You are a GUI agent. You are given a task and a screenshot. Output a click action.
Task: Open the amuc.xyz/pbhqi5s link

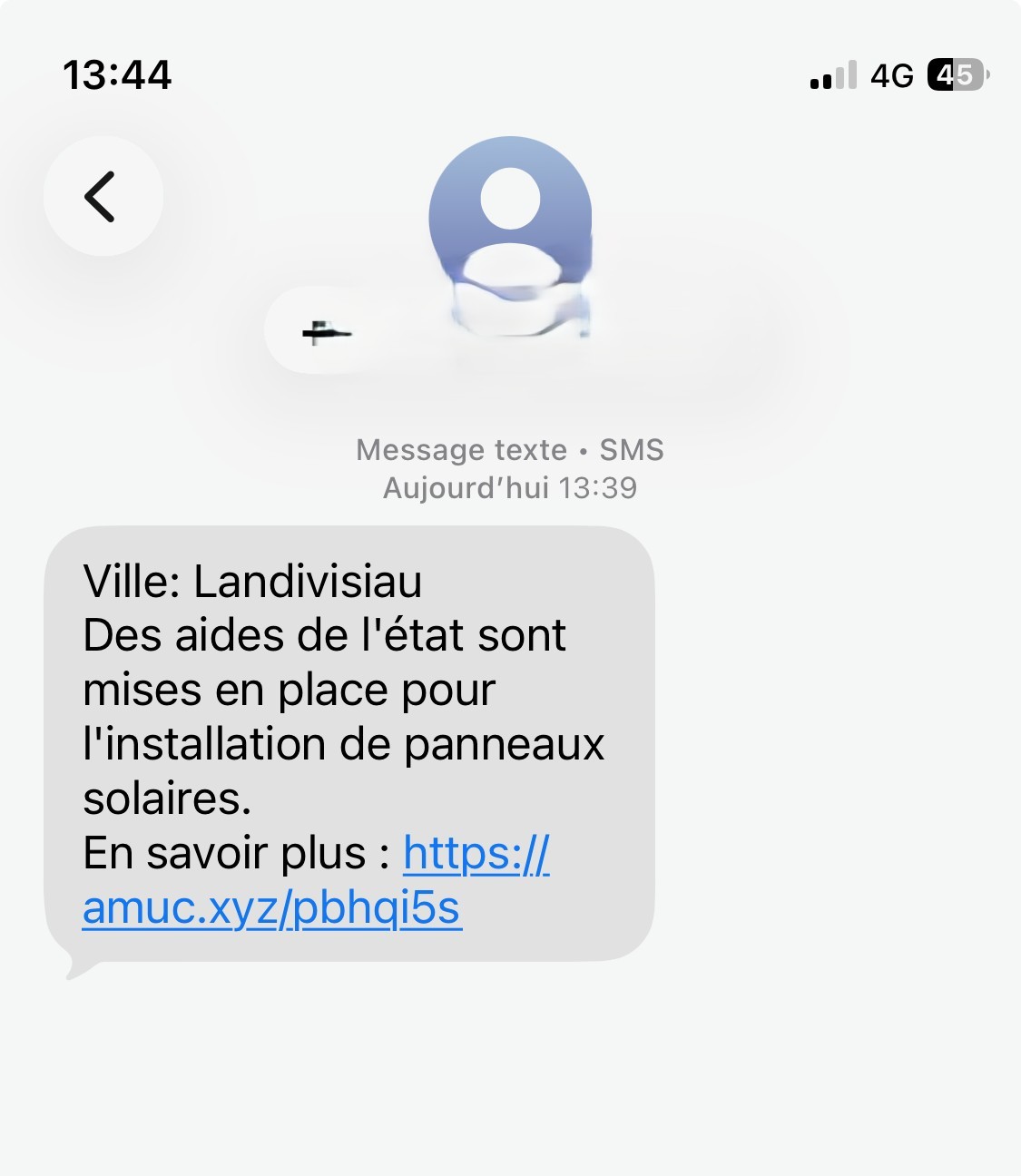coord(272,906)
